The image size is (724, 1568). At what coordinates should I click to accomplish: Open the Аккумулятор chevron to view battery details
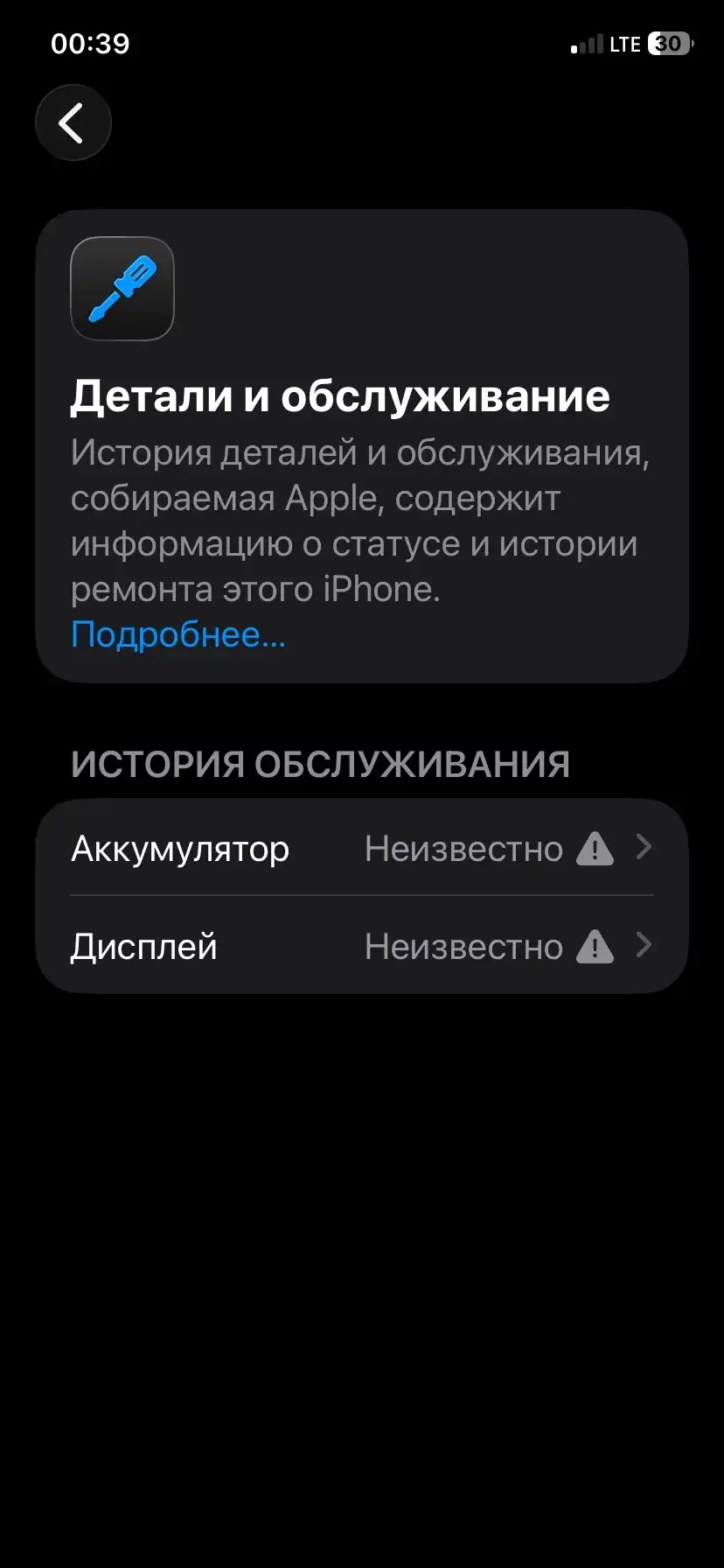coord(644,848)
